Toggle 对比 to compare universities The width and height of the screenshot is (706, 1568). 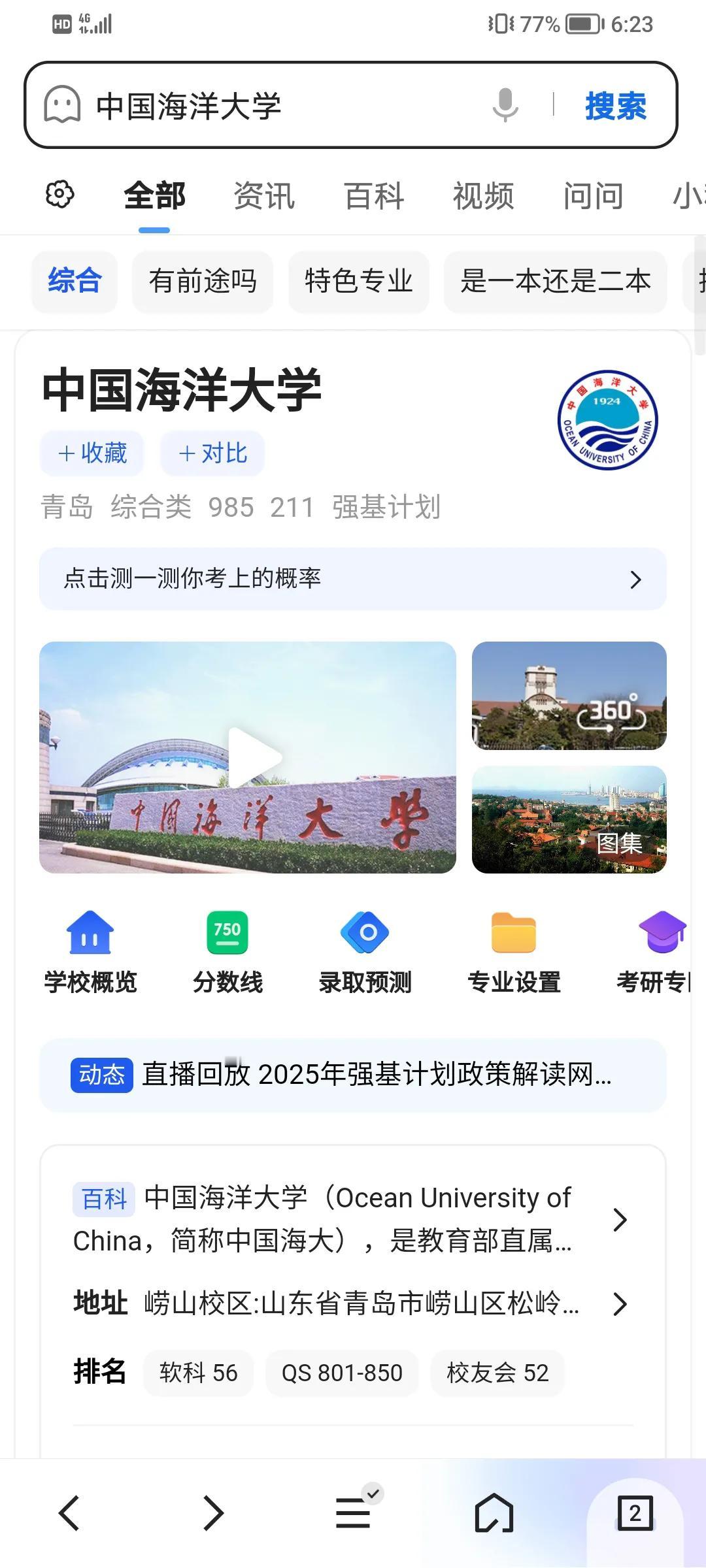pos(212,453)
